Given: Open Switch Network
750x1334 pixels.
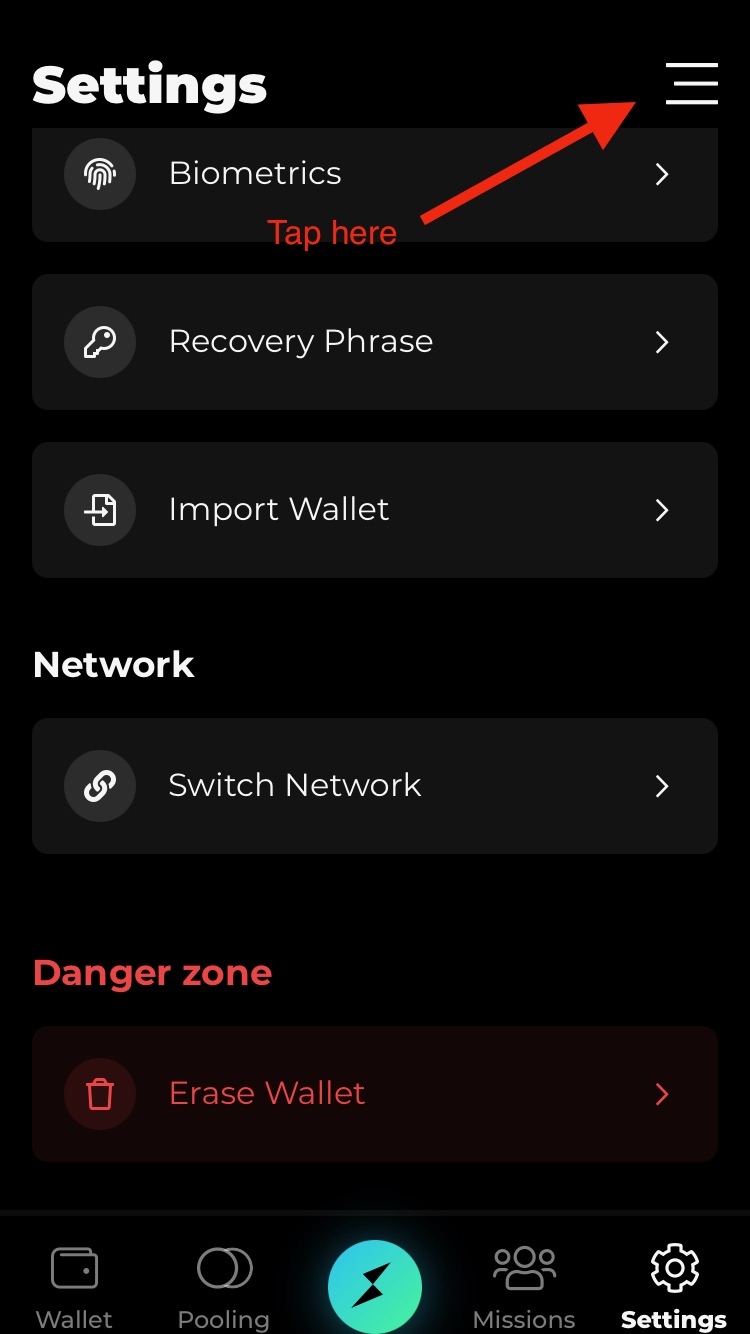Looking at the screenshot, I should click(375, 786).
